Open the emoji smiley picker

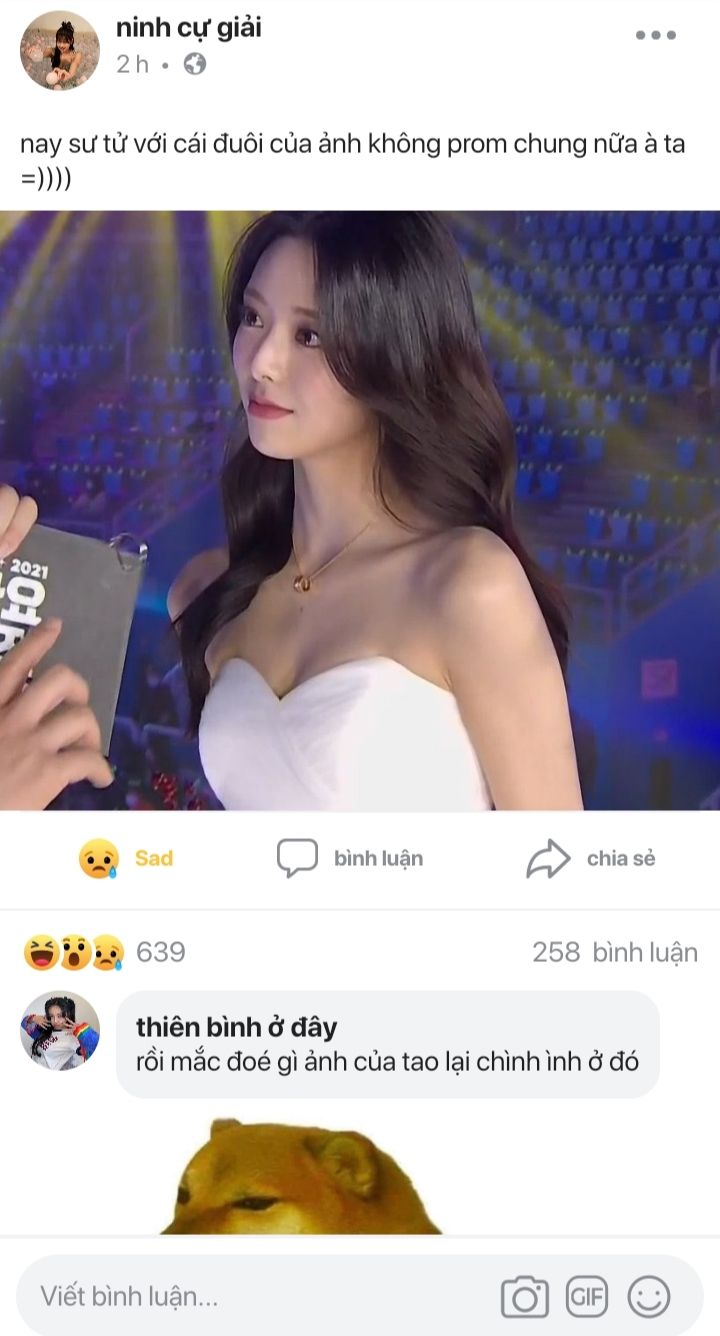click(649, 1297)
